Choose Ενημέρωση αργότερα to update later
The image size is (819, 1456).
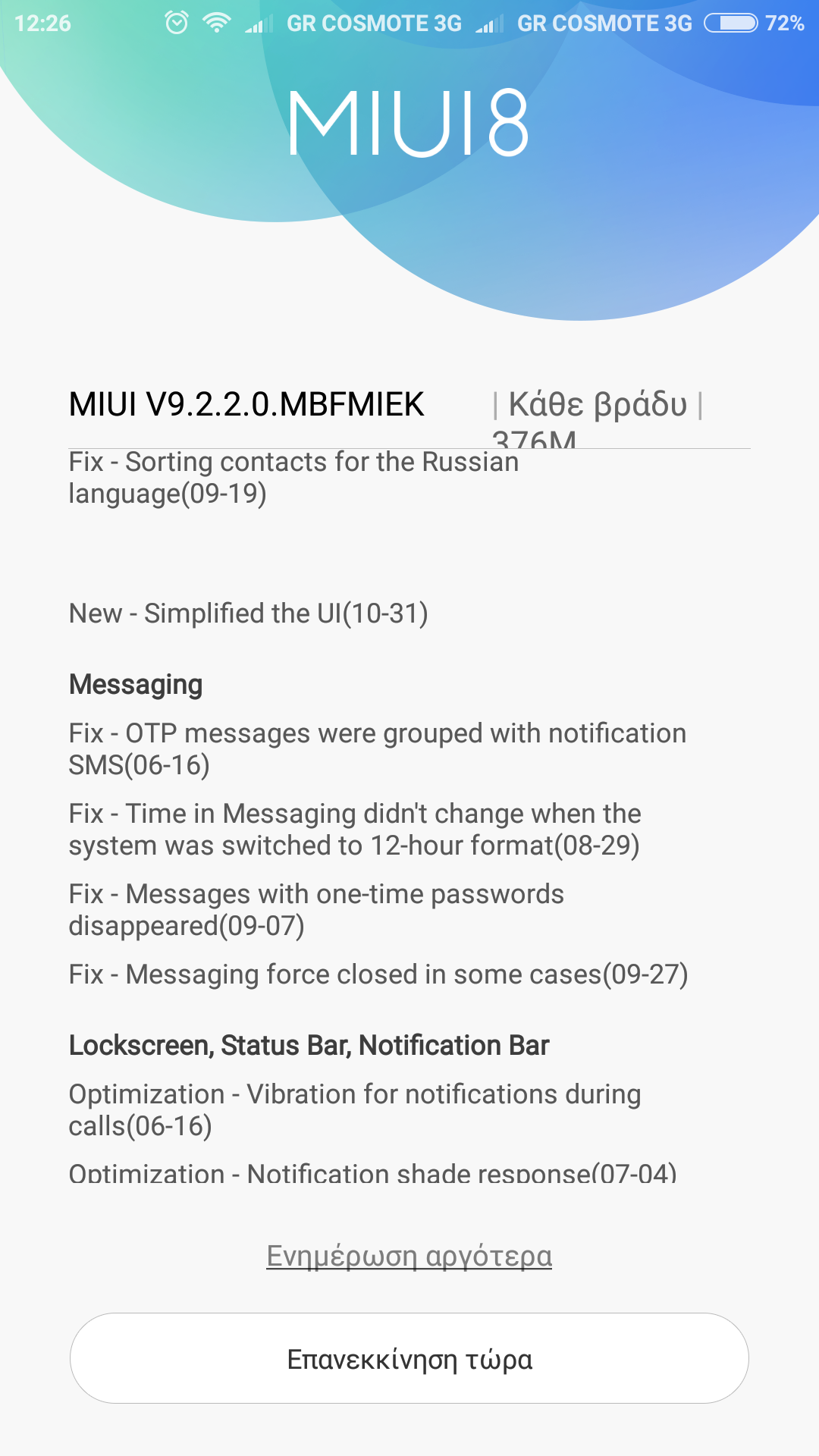pyautogui.click(x=409, y=1257)
